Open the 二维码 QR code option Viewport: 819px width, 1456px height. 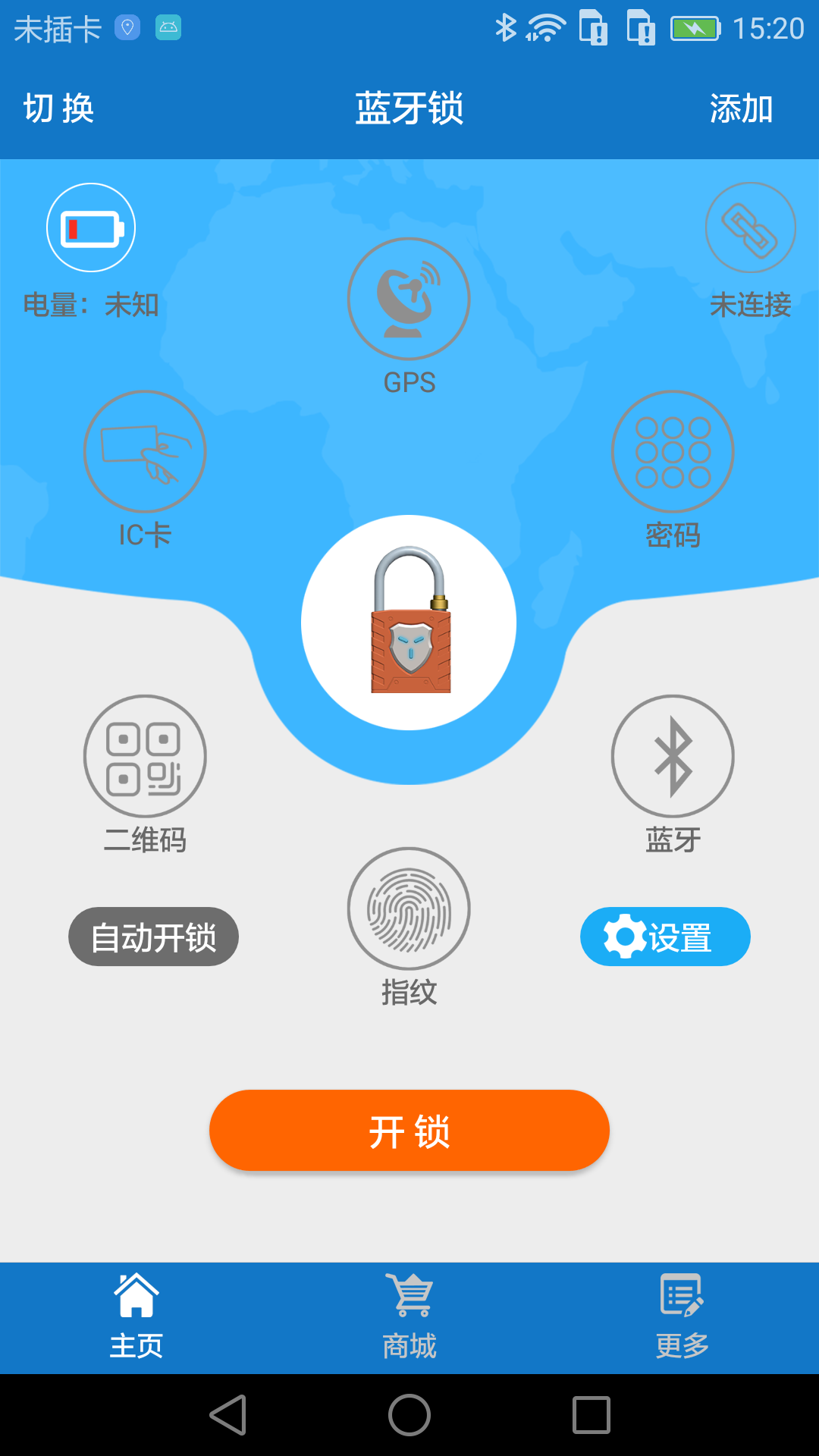pos(144,756)
